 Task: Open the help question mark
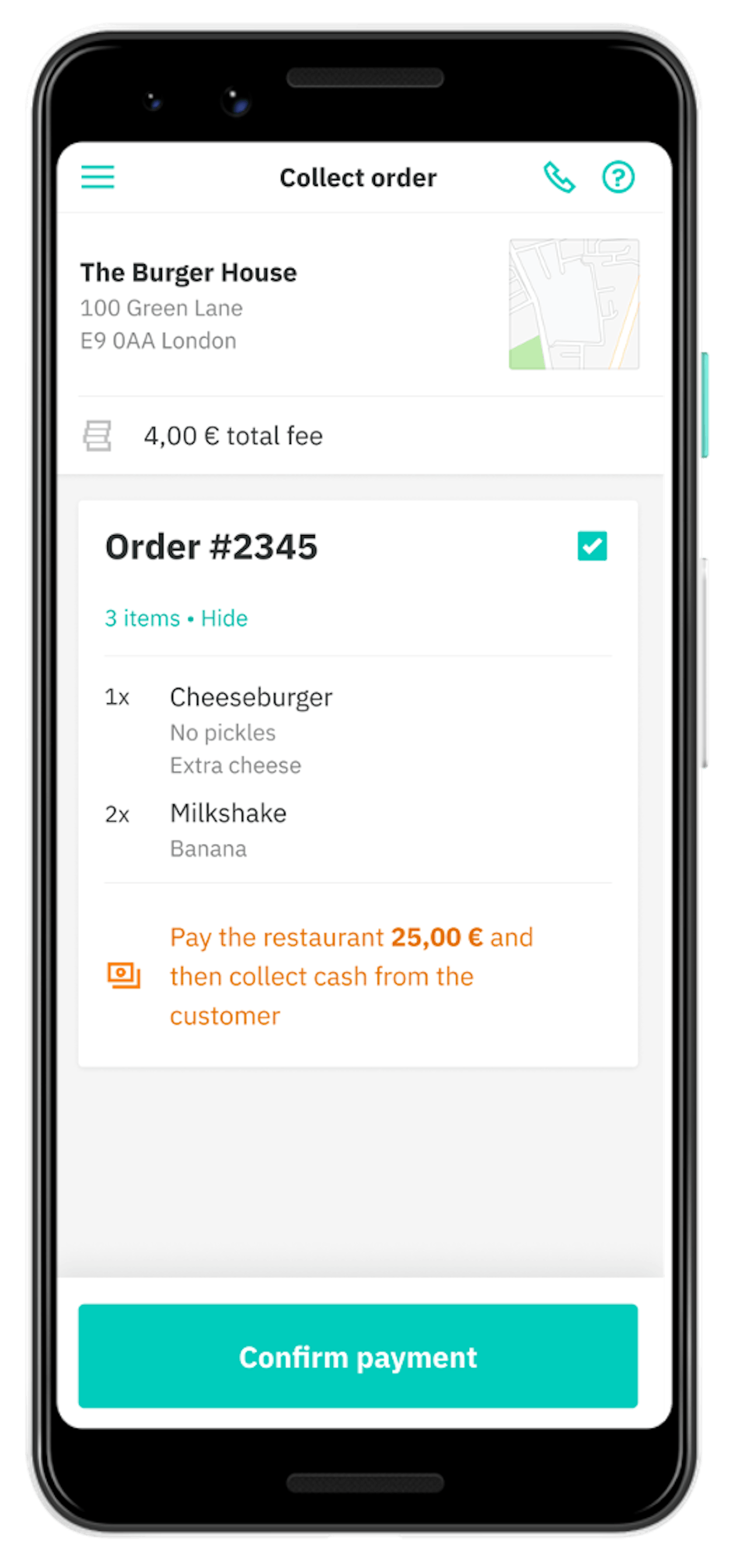(x=618, y=177)
